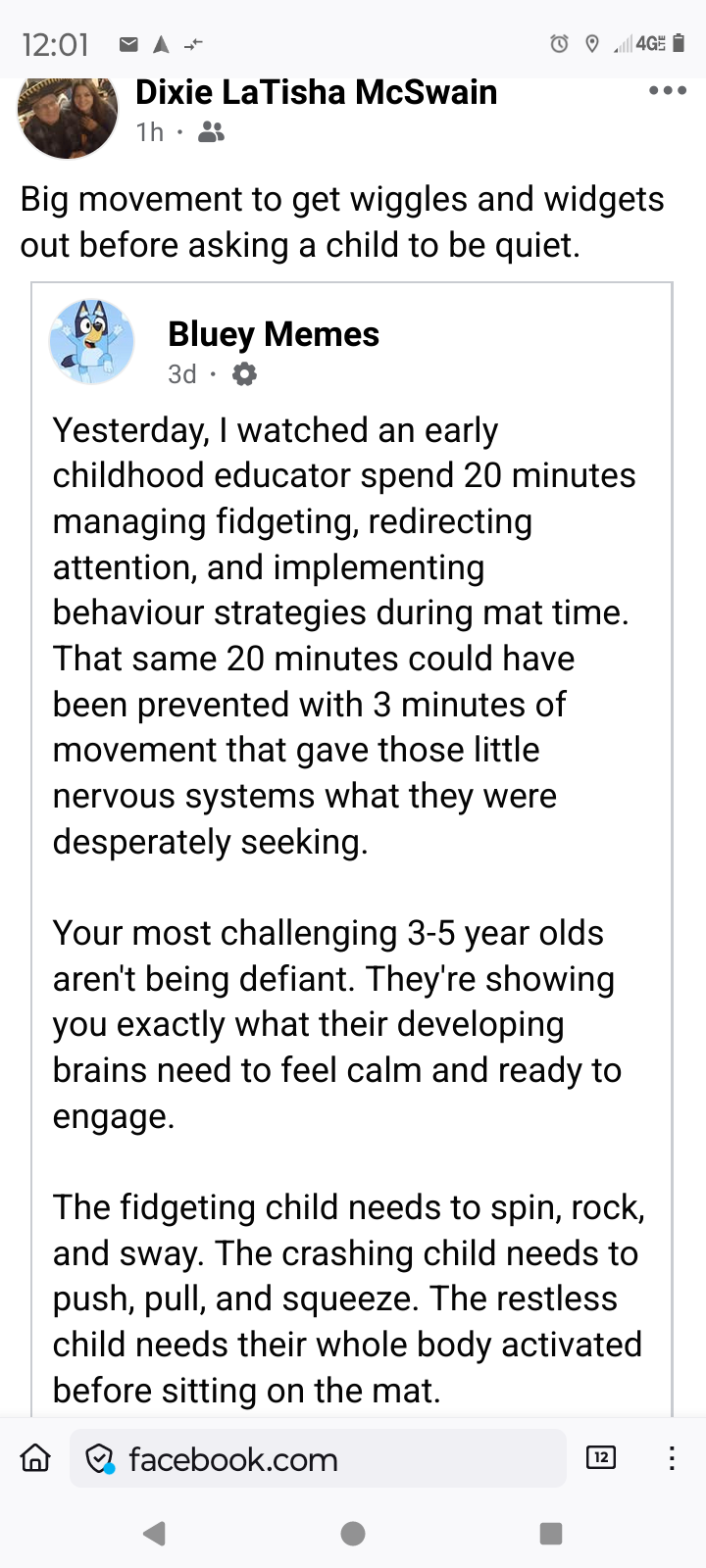Open Dixie LaTisha McSwain's profile picture
Screen dimensions: 706x1568
67,118
